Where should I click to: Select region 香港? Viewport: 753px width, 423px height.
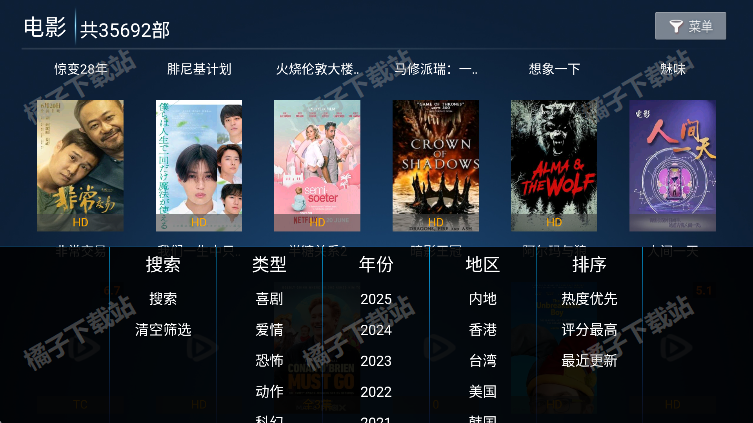tap(483, 330)
